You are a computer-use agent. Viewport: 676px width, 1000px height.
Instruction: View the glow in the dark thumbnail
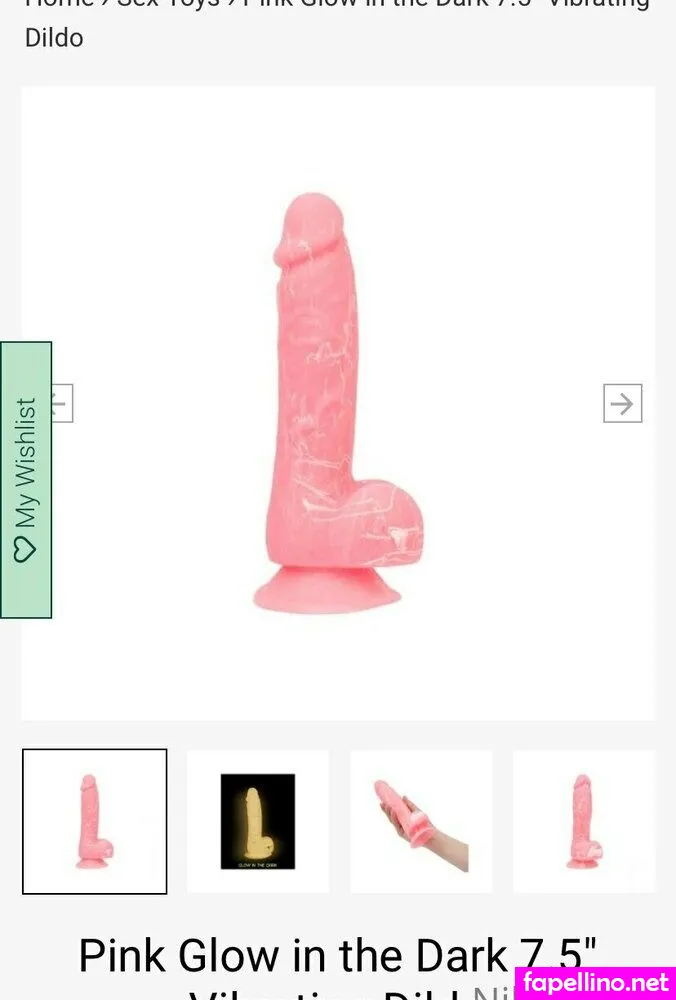pos(258,821)
